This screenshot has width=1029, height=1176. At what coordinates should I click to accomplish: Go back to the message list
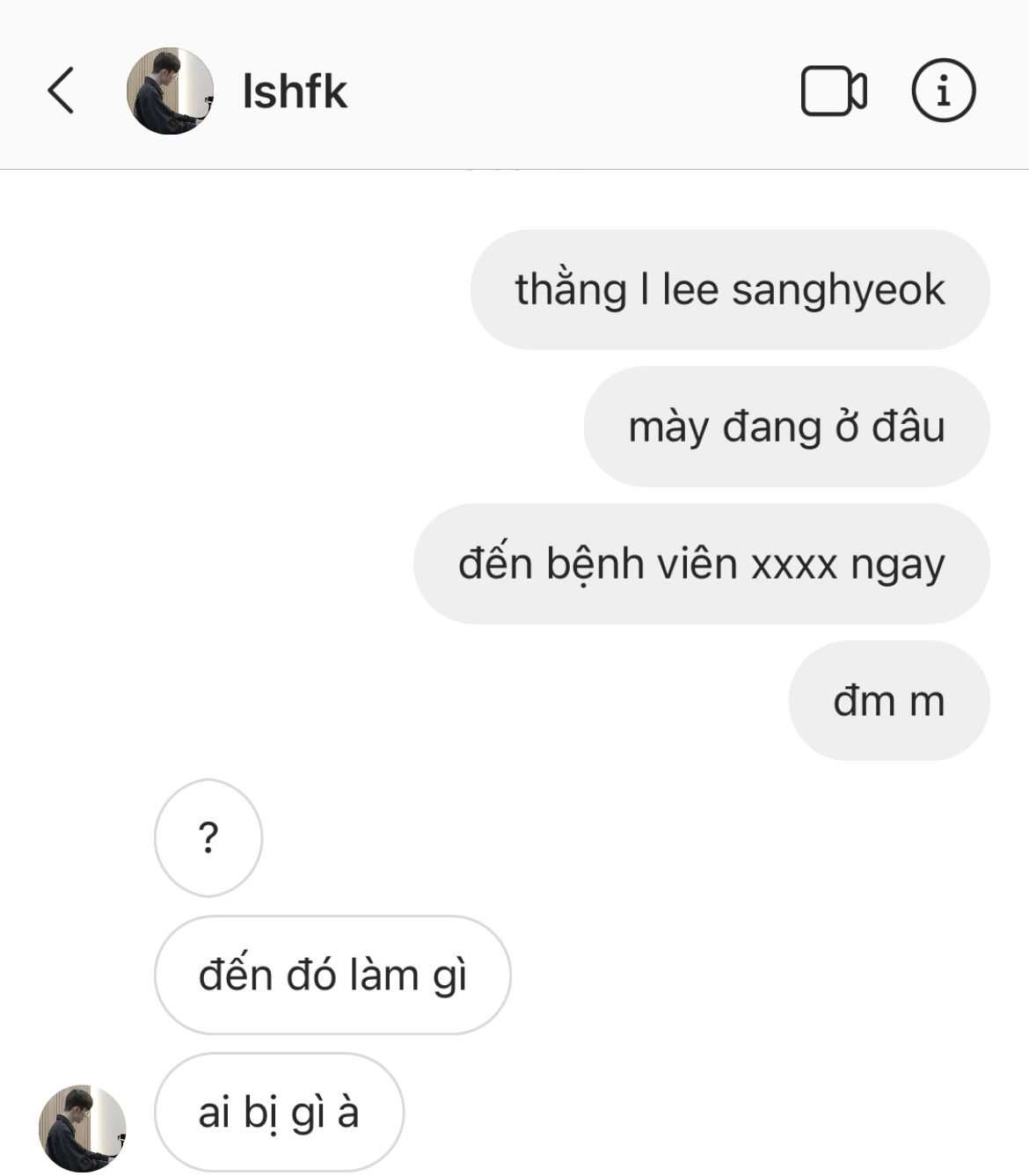(61, 90)
